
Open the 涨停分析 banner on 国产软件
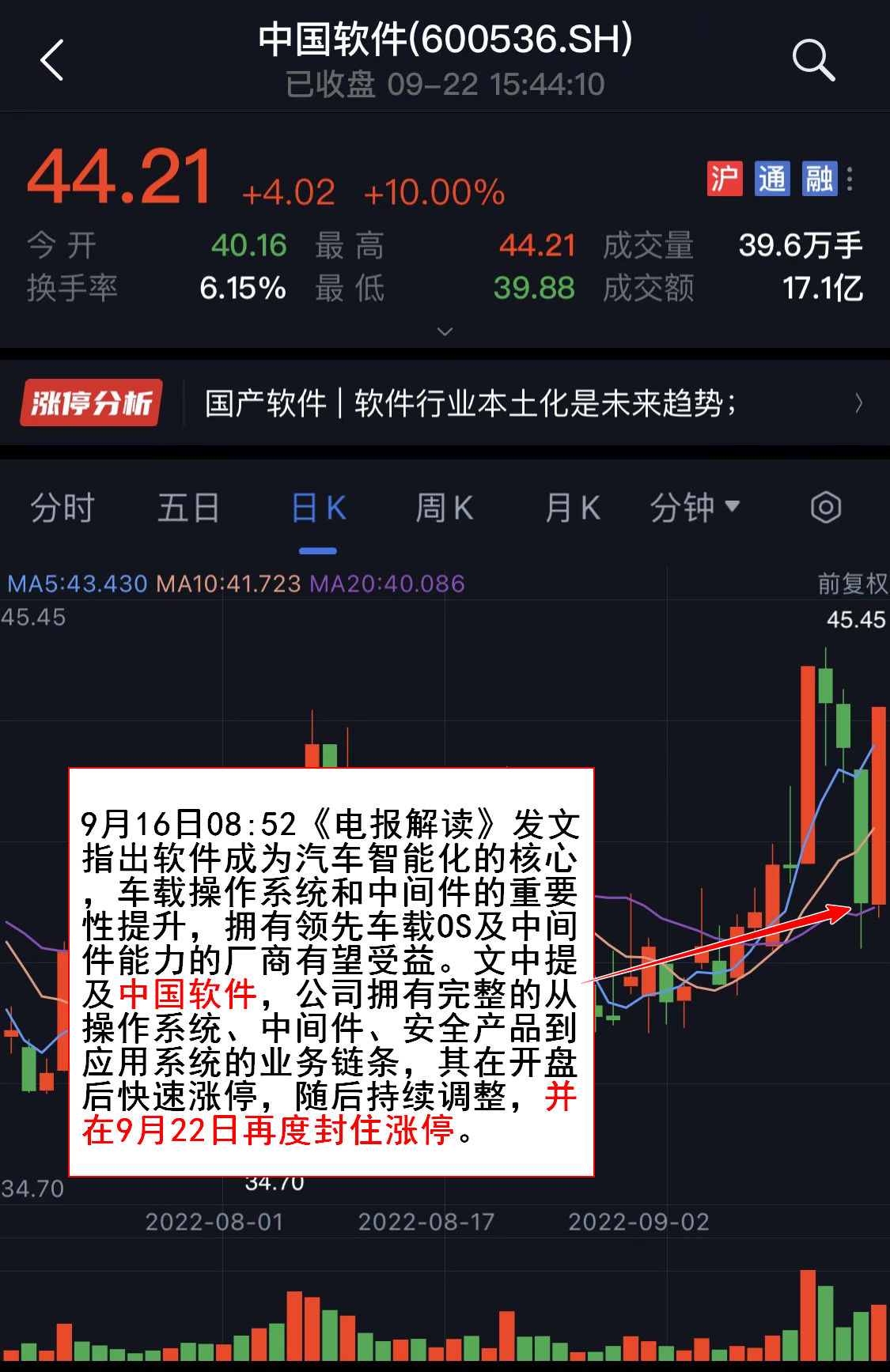pyautogui.click(x=445, y=403)
